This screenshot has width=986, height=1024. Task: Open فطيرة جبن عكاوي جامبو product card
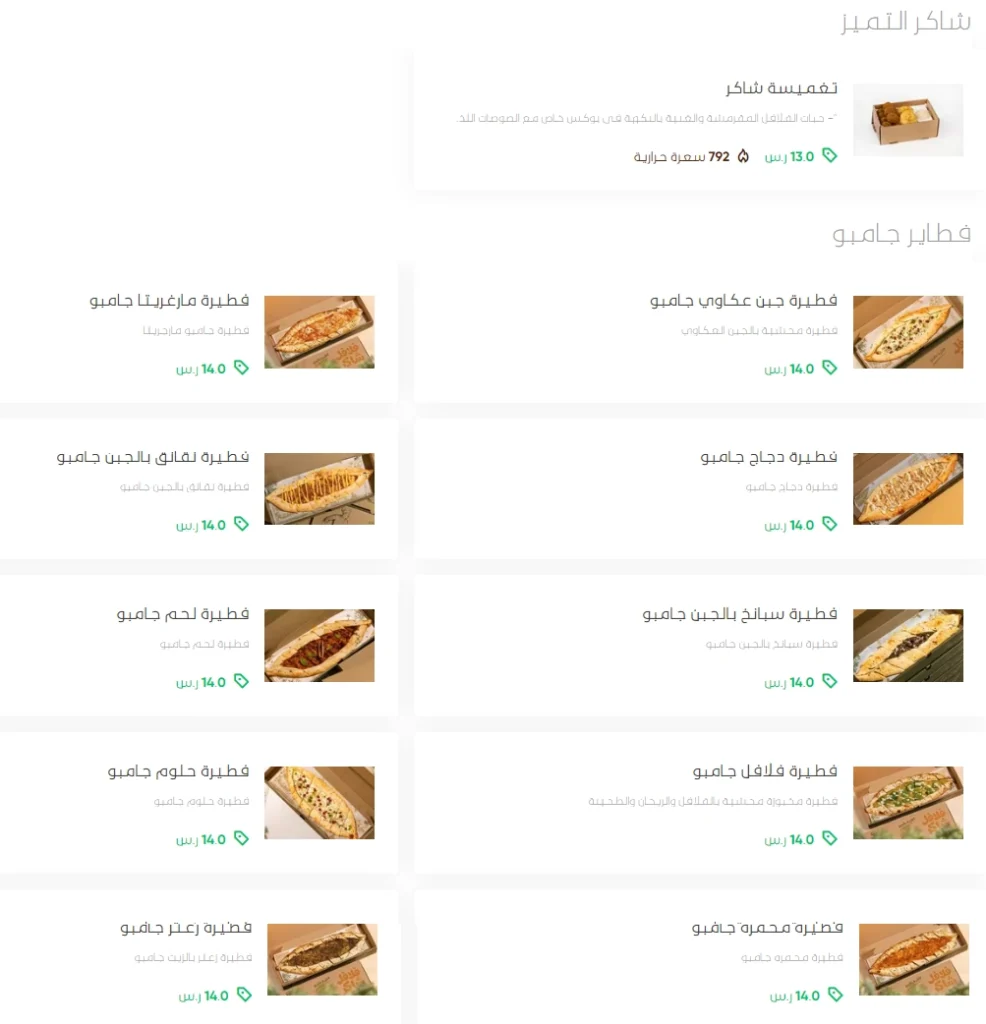click(700, 332)
